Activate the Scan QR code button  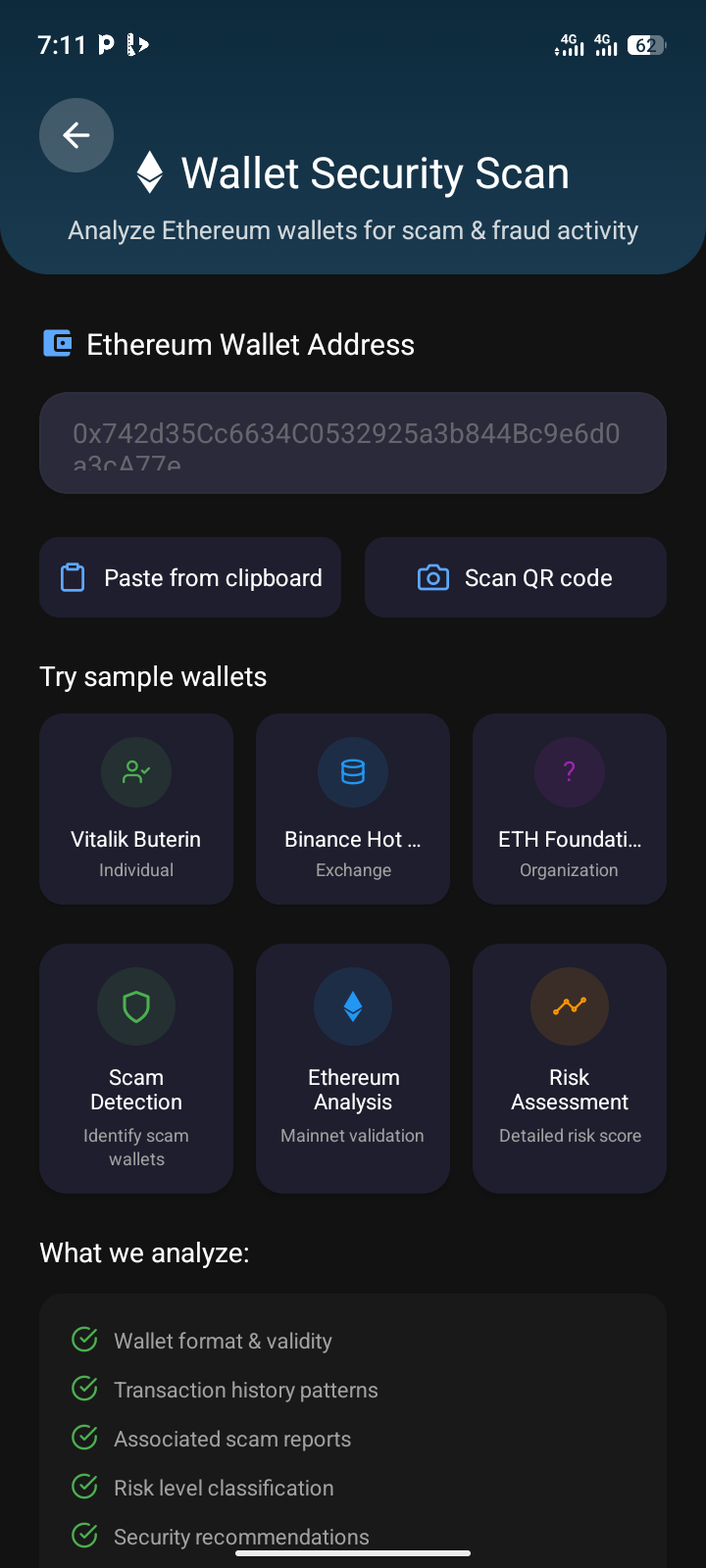tap(515, 577)
